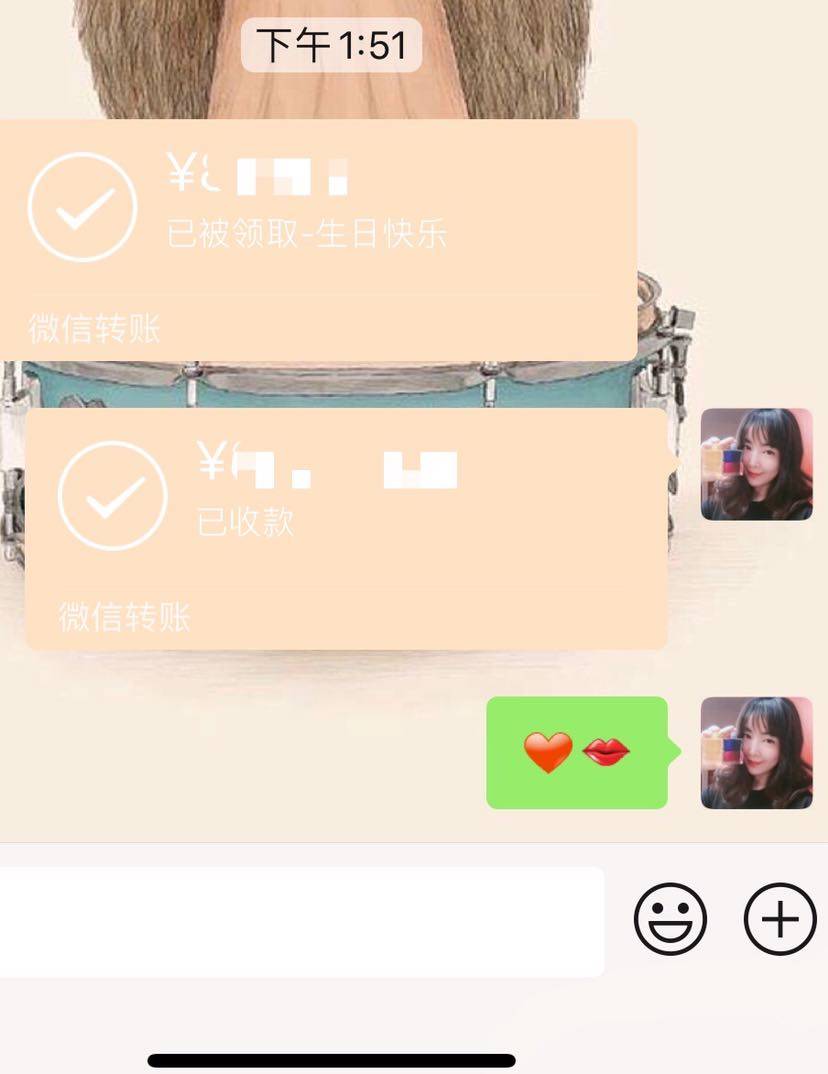Tap the avatar beside the 已收款 transfer
Screen dimensions: 828x1074
(x=756, y=464)
